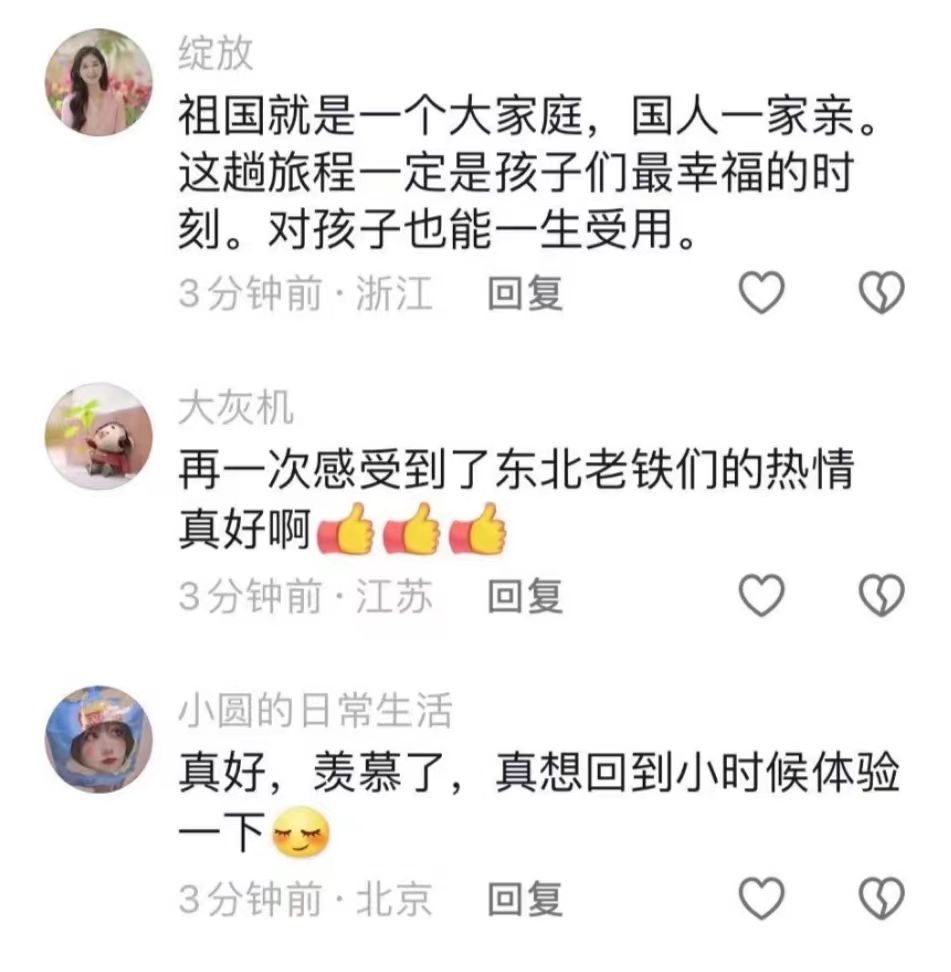Image resolution: width=951 pixels, height=972 pixels.
Task: Select the username 绽放
Action: tap(216, 55)
